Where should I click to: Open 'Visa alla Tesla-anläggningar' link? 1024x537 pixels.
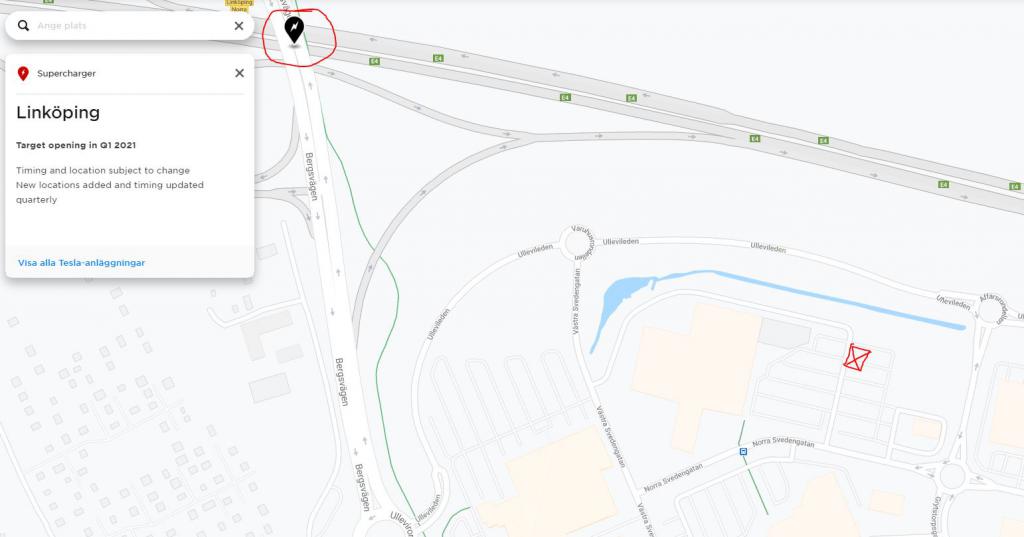pyautogui.click(x=82, y=263)
